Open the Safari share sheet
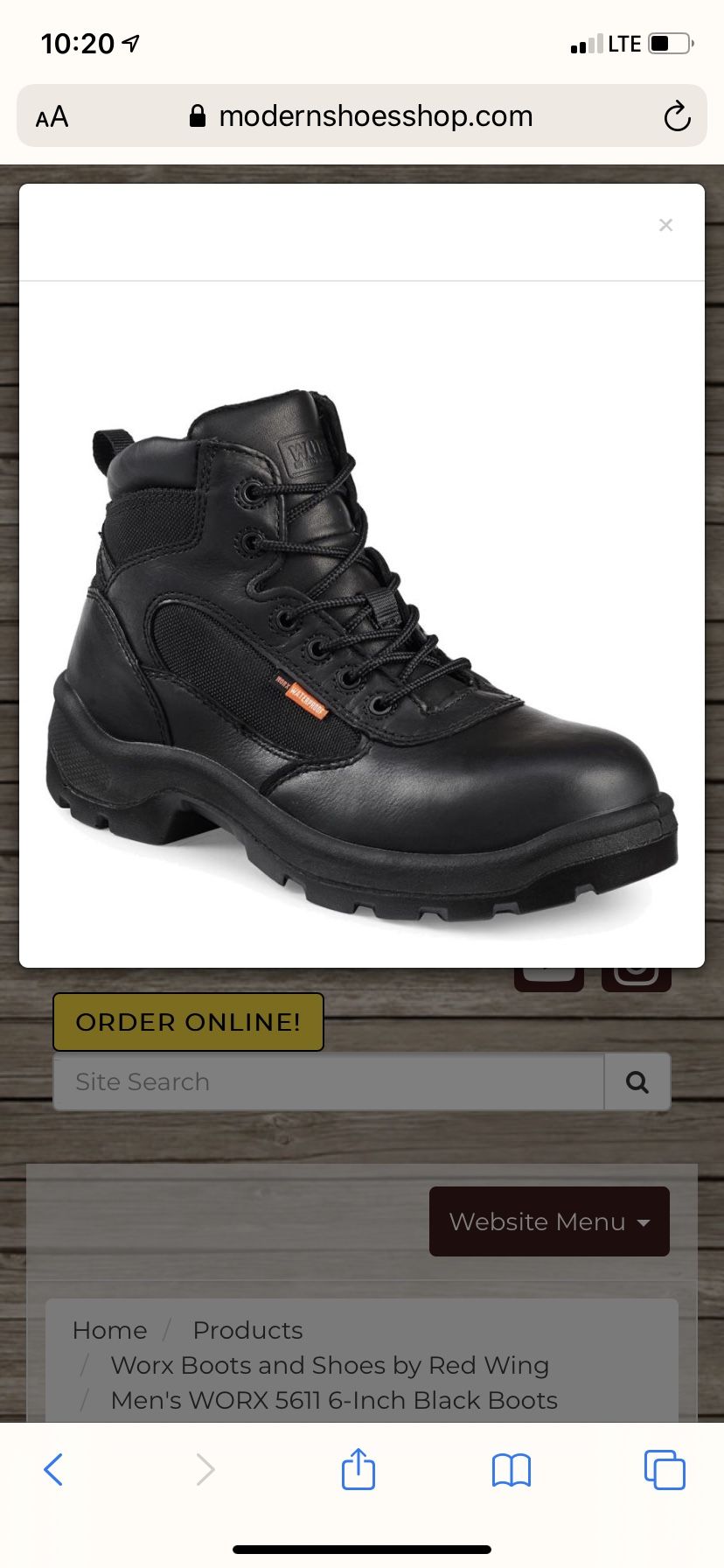The image size is (724, 1568). coord(359,1467)
